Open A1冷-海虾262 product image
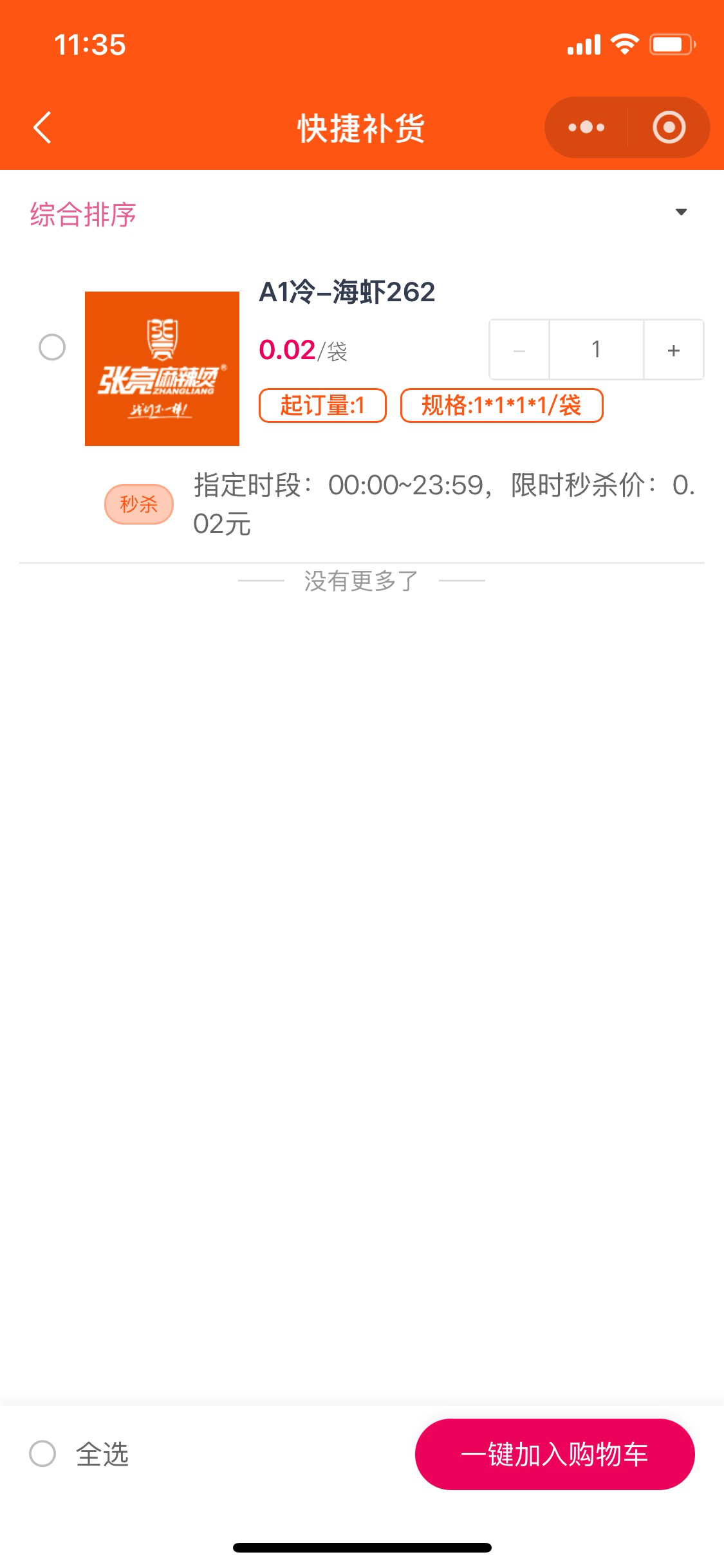724x1568 pixels. click(162, 369)
